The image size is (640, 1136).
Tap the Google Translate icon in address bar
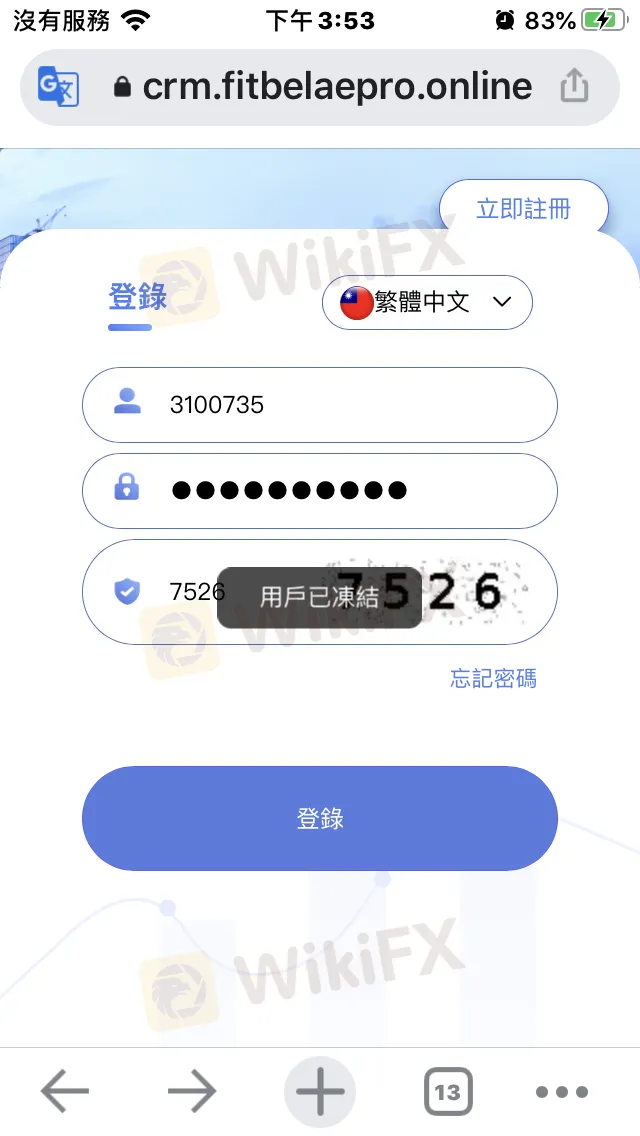tap(58, 87)
